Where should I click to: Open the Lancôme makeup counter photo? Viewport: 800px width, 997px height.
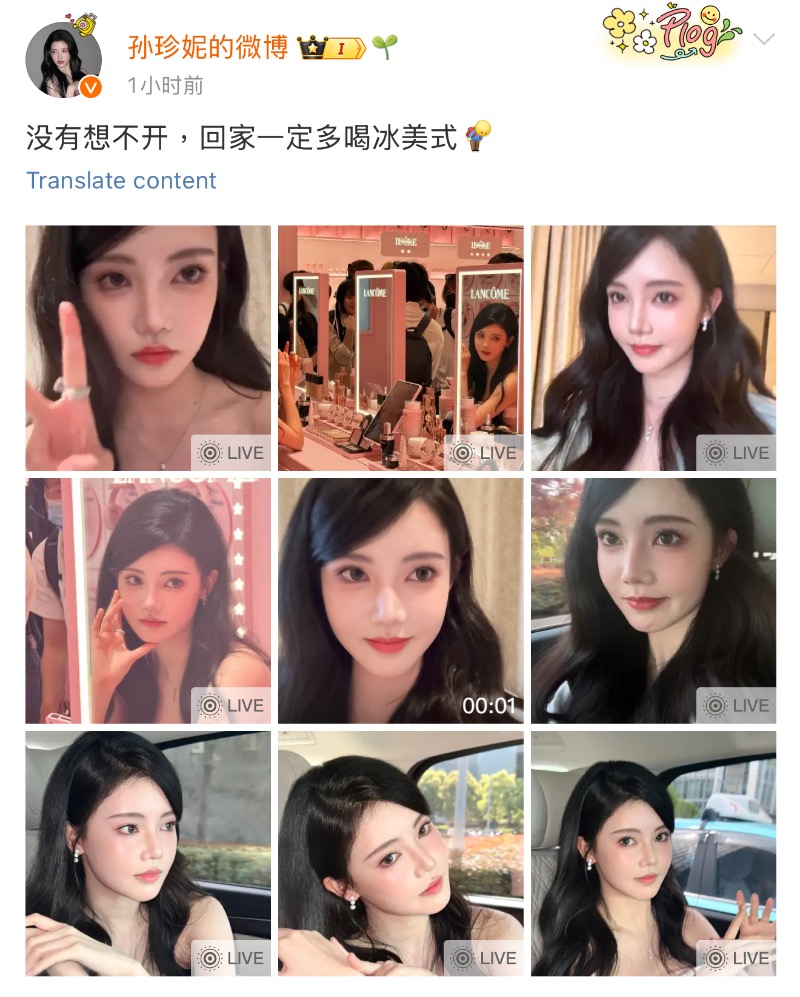[x=400, y=347]
